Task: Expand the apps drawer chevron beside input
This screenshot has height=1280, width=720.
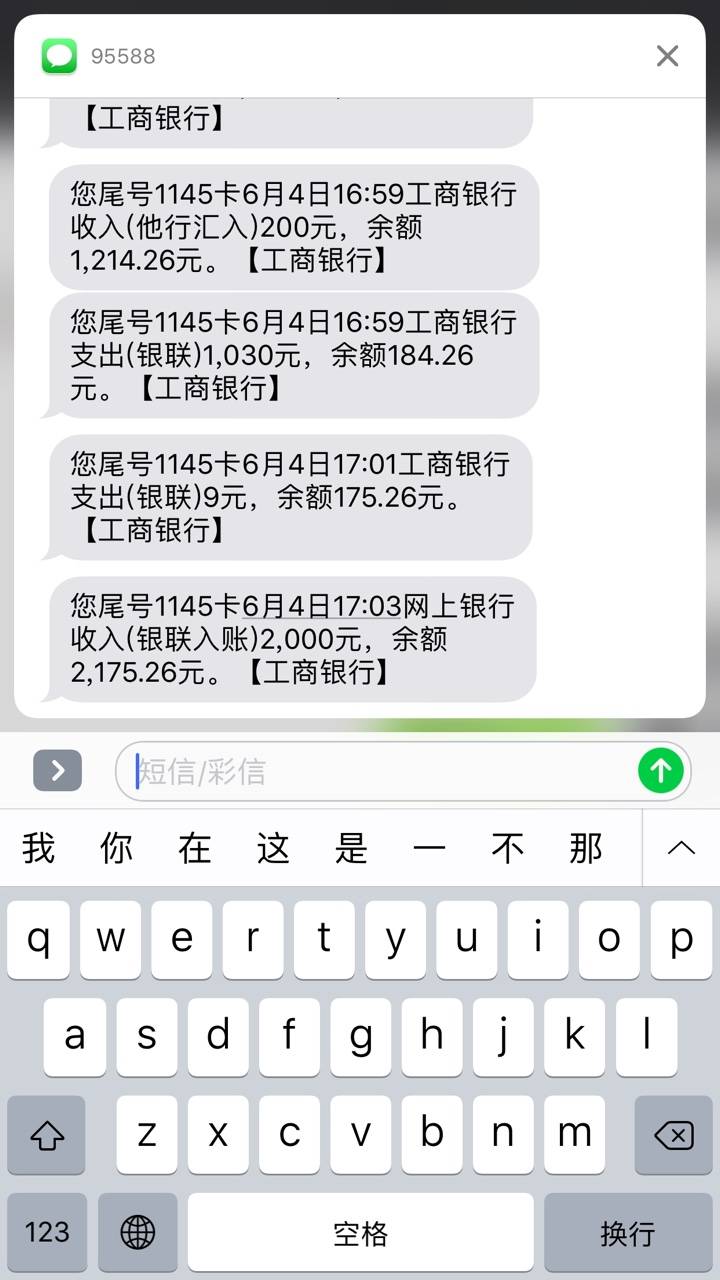Action: [57, 770]
